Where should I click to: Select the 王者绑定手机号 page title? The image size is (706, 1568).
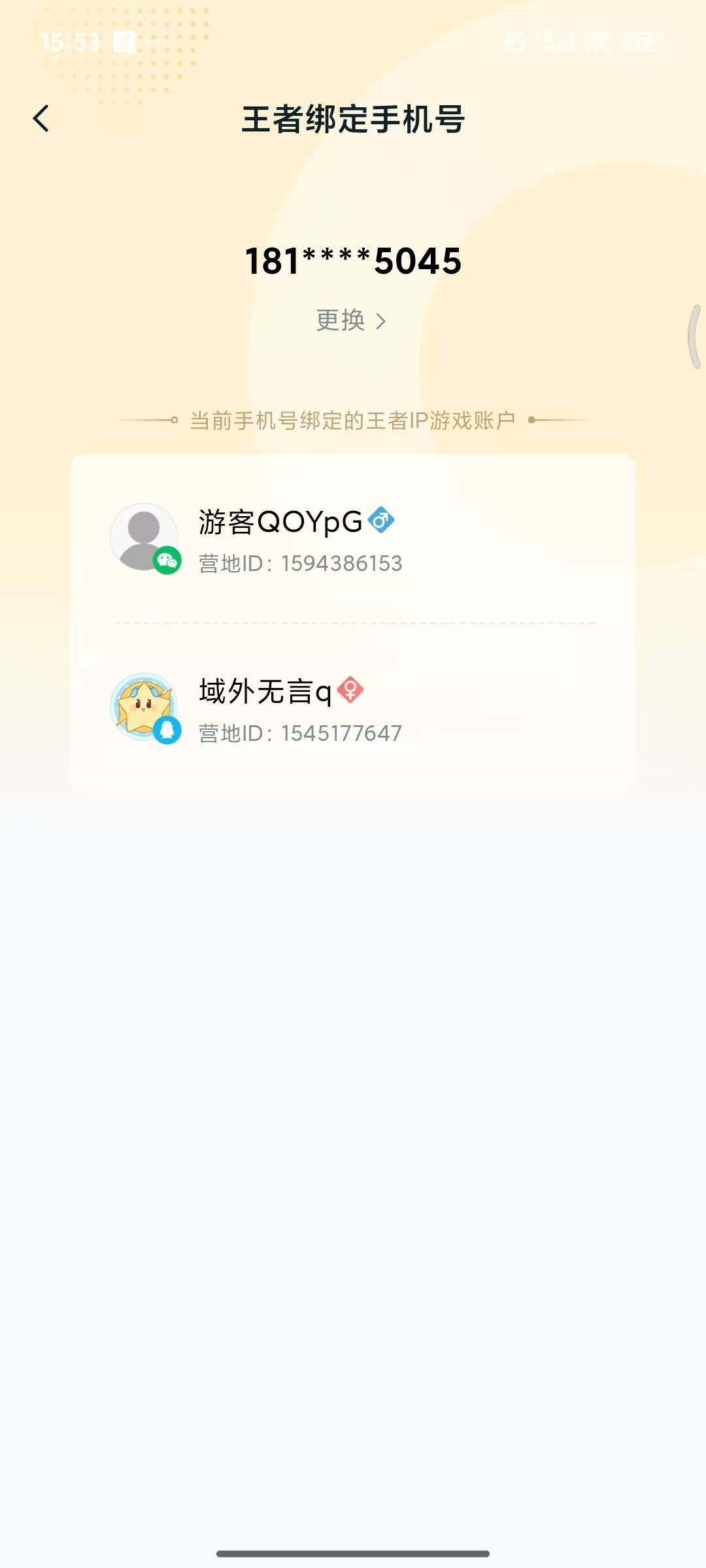[x=353, y=119]
